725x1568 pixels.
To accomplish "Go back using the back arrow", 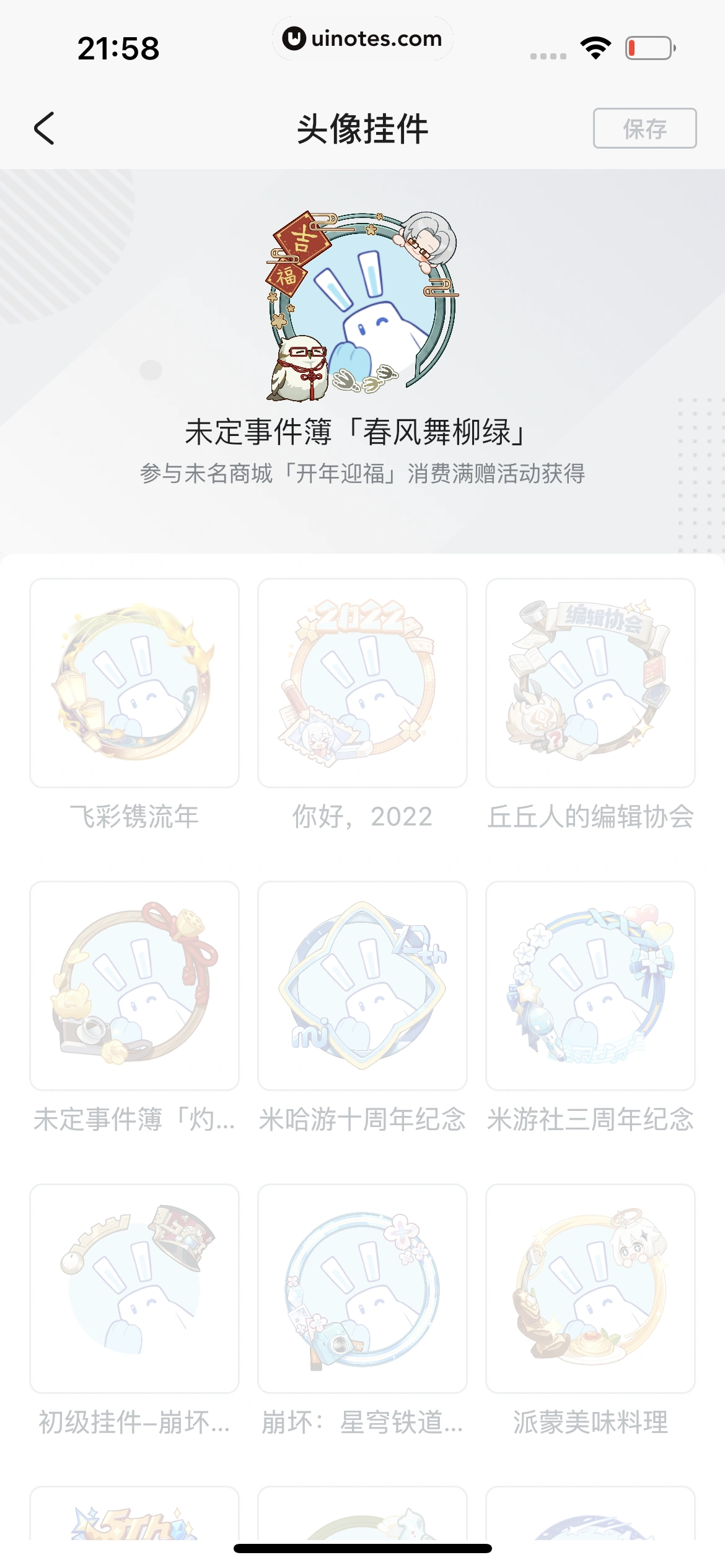I will (44, 128).
